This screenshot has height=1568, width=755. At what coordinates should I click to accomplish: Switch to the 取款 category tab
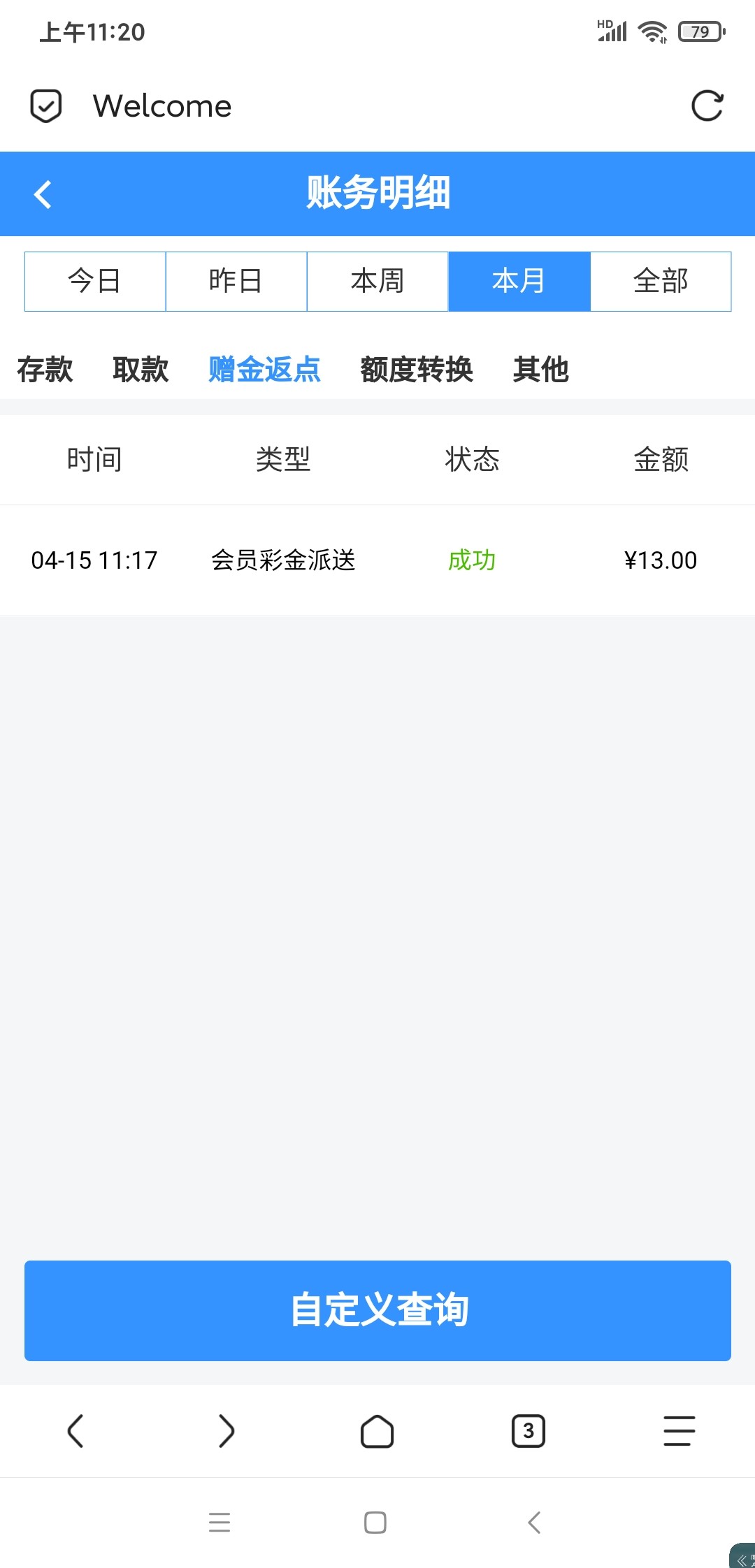pyautogui.click(x=141, y=370)
